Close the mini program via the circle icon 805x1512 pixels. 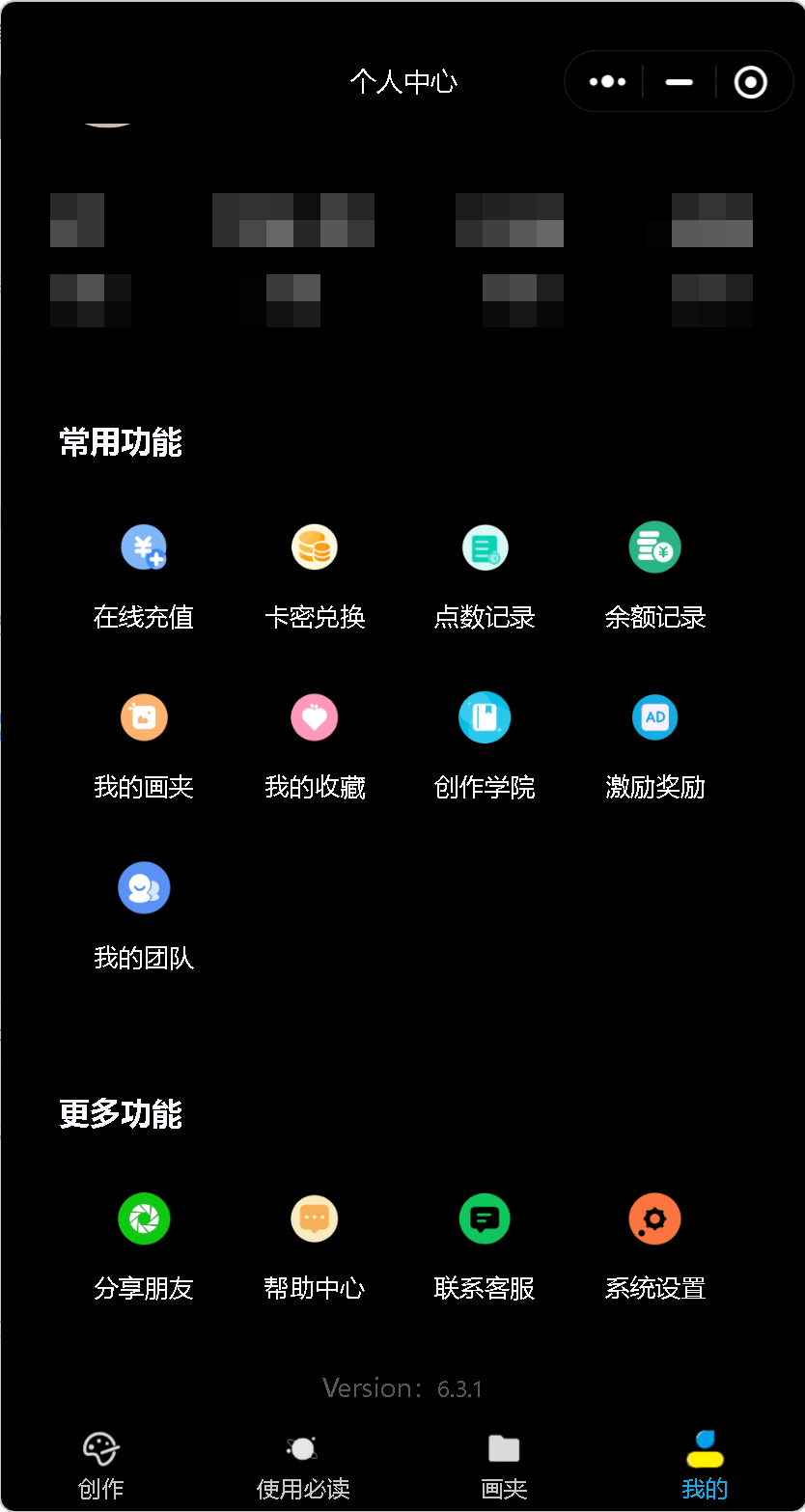pos(751,82)
